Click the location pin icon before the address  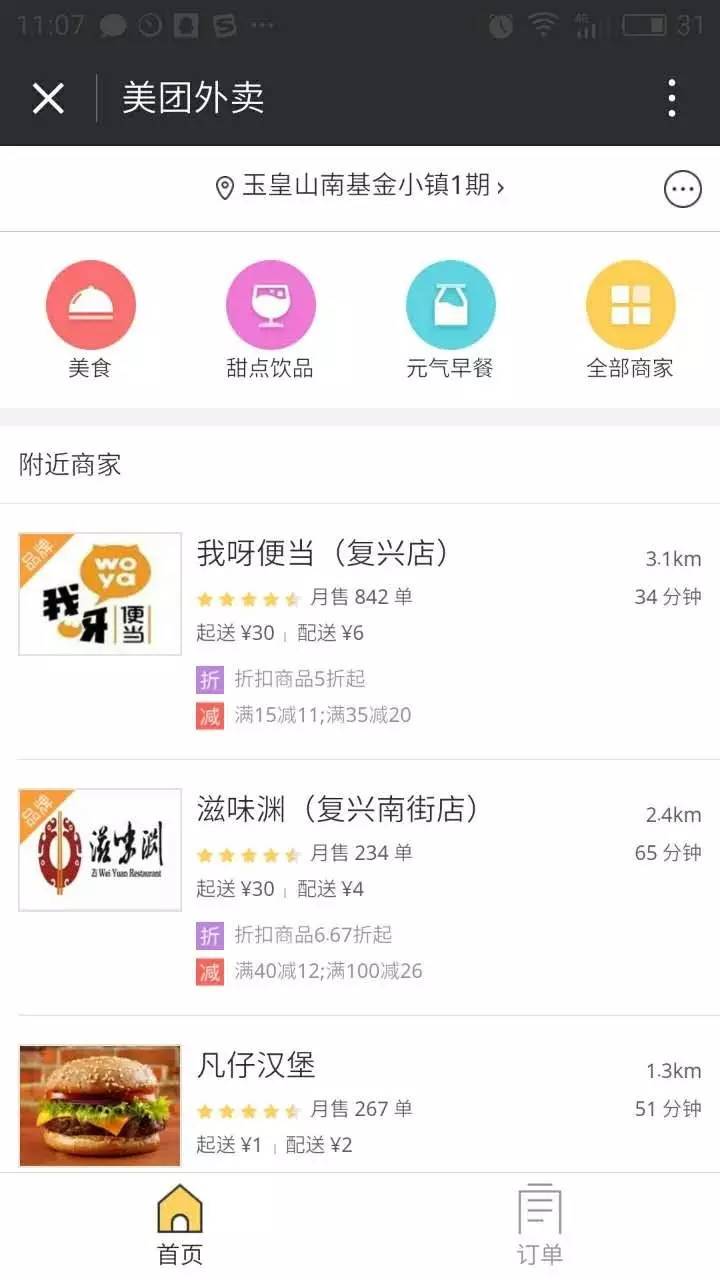coord(222,187)
